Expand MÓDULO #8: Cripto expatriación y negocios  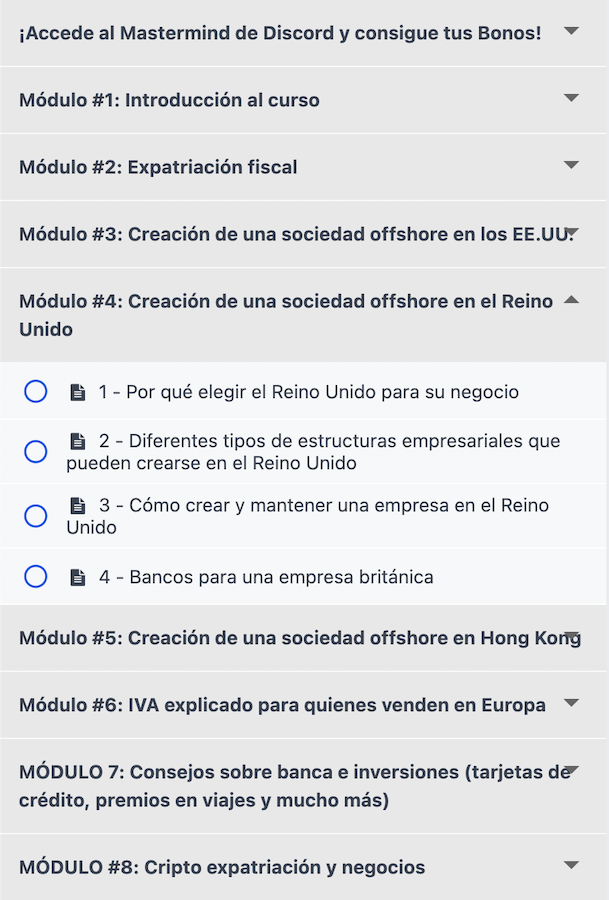coord(222,867)
